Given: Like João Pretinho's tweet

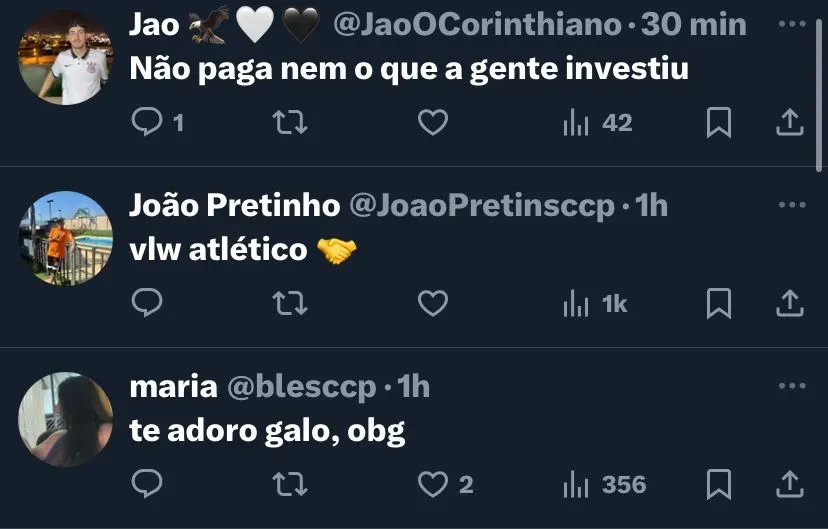Looking at the screenshot, I should pyautogui.click(x=432, y=303).
